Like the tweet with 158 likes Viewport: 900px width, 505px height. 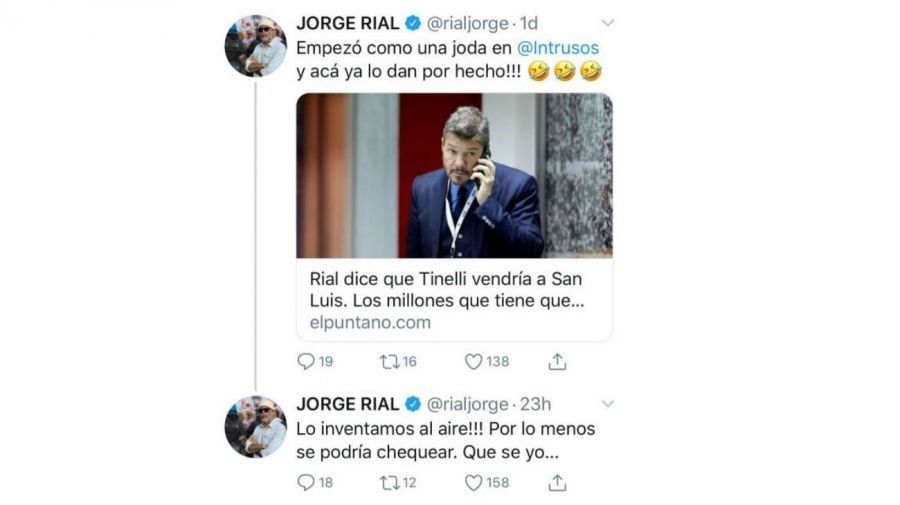[474, 482]
